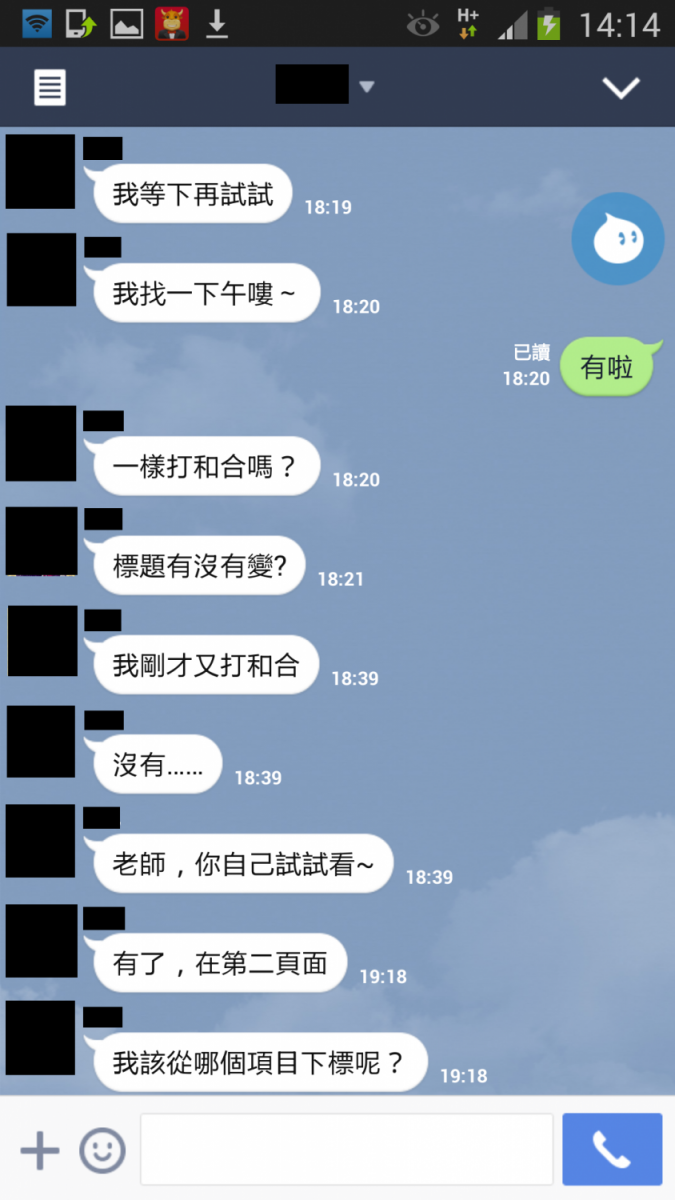Open the chat options chevron
The image size is (675, 1200).
(x=620, y=88)
